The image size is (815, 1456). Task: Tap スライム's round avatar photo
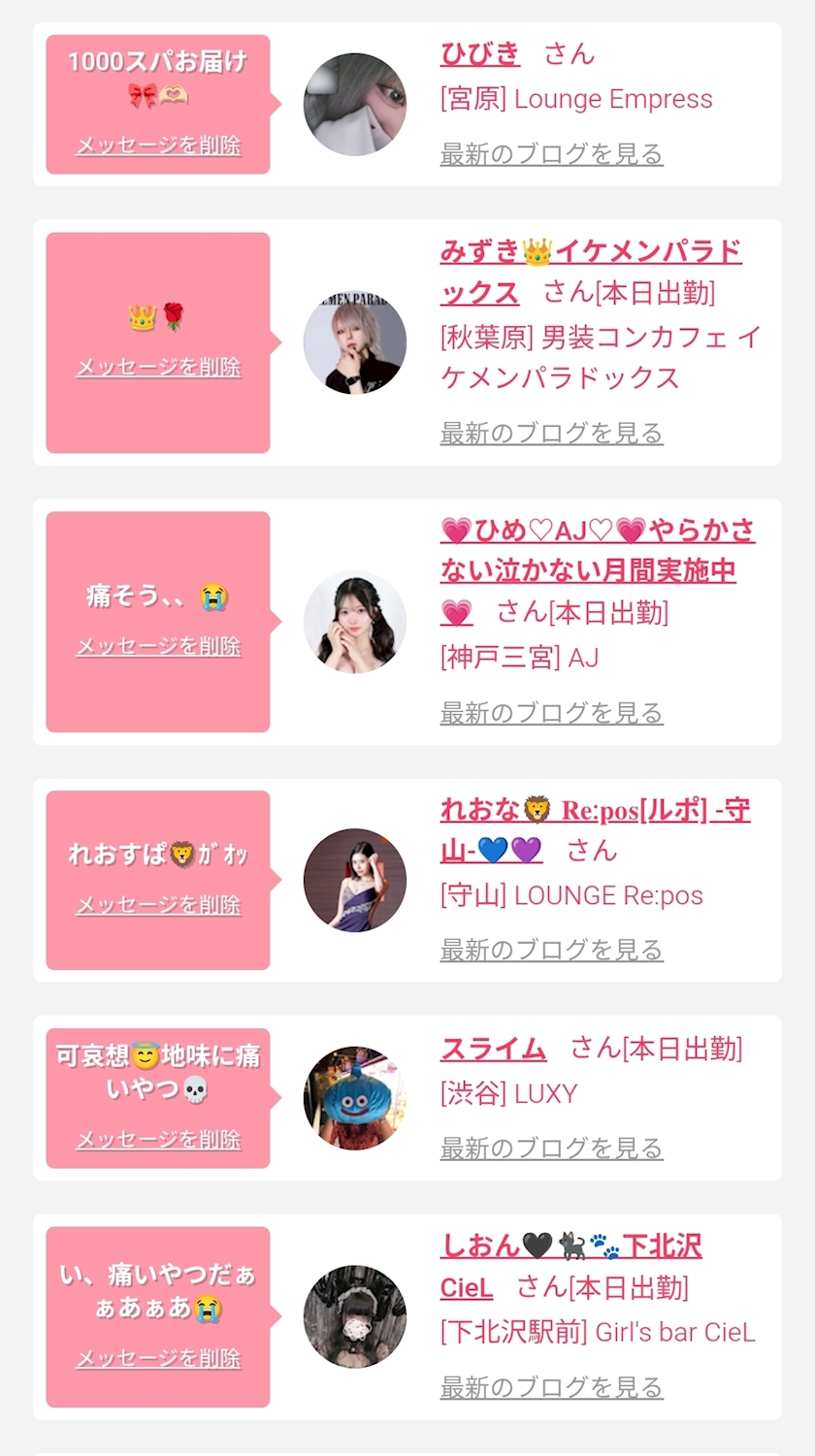pos(354,1098)
